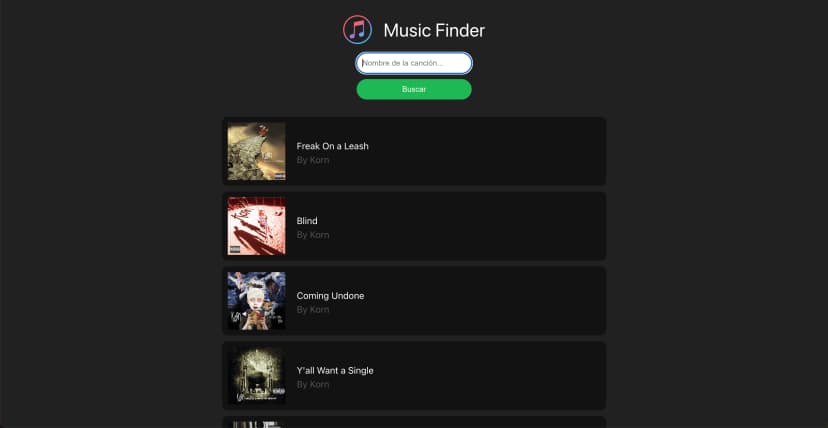Viewport: 828px width, 428px height.
Task: Select the song Blind by Korn
Action: point(413,226)
